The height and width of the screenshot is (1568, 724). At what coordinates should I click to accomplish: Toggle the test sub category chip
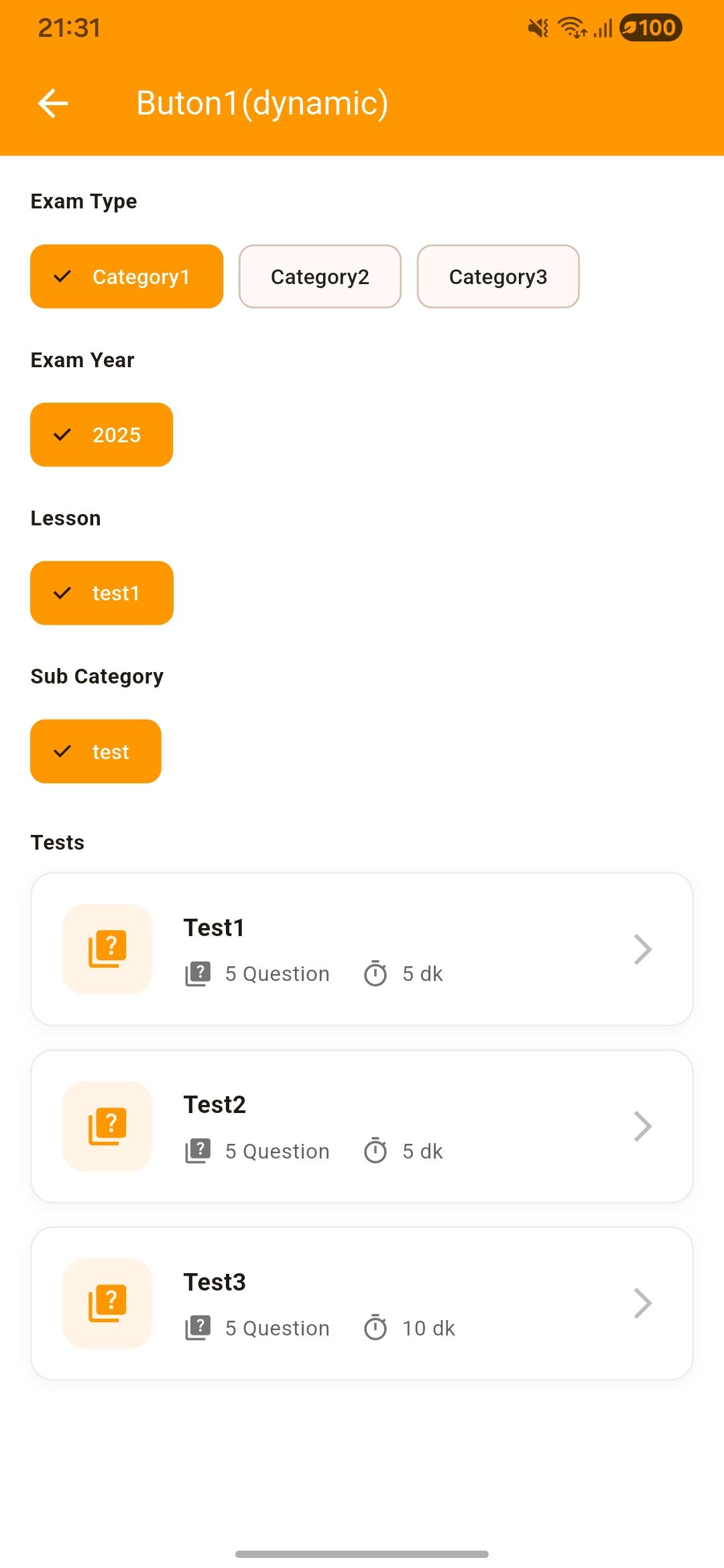point(96,751)
